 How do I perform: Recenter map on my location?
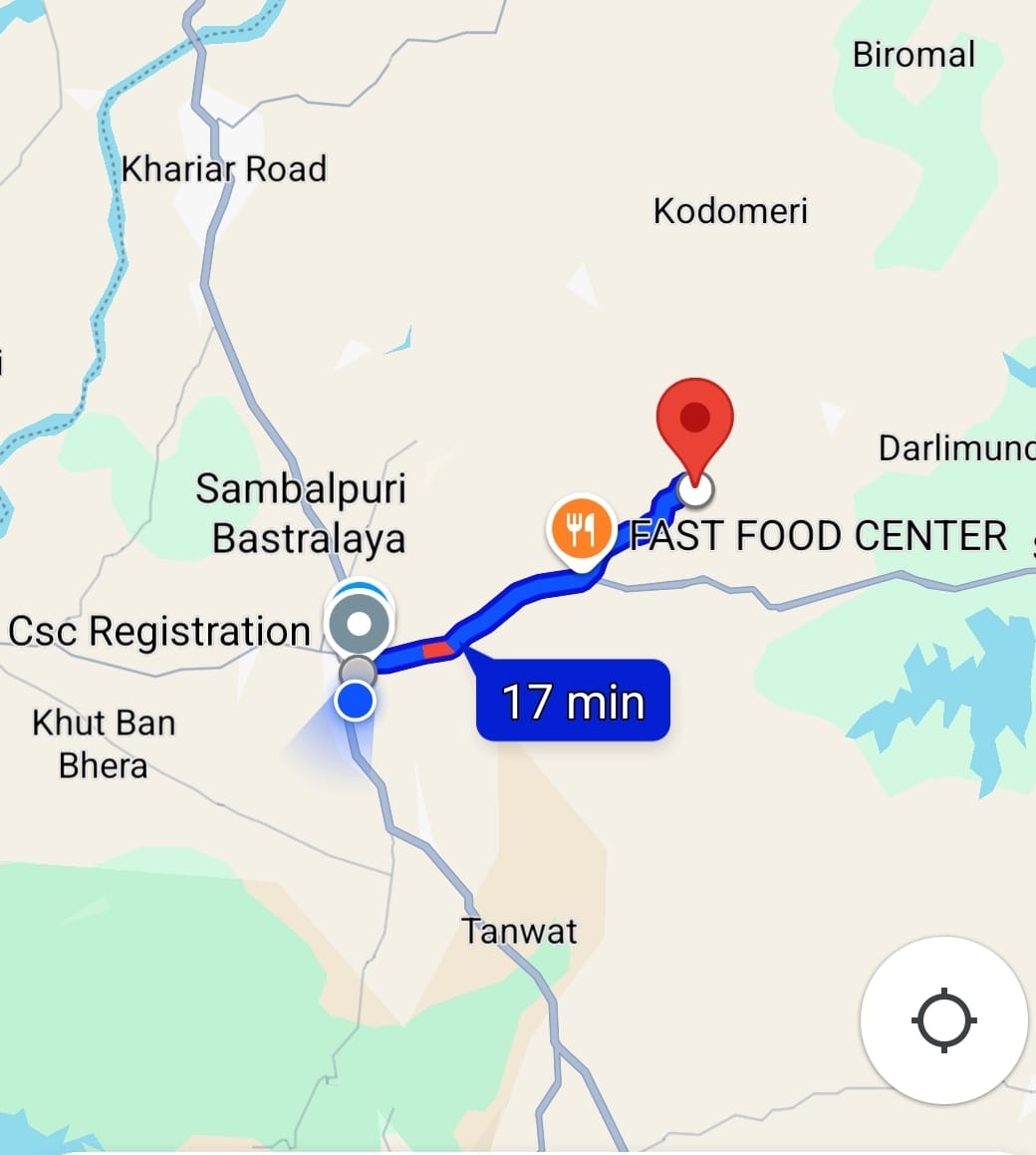click(943, 1020)
